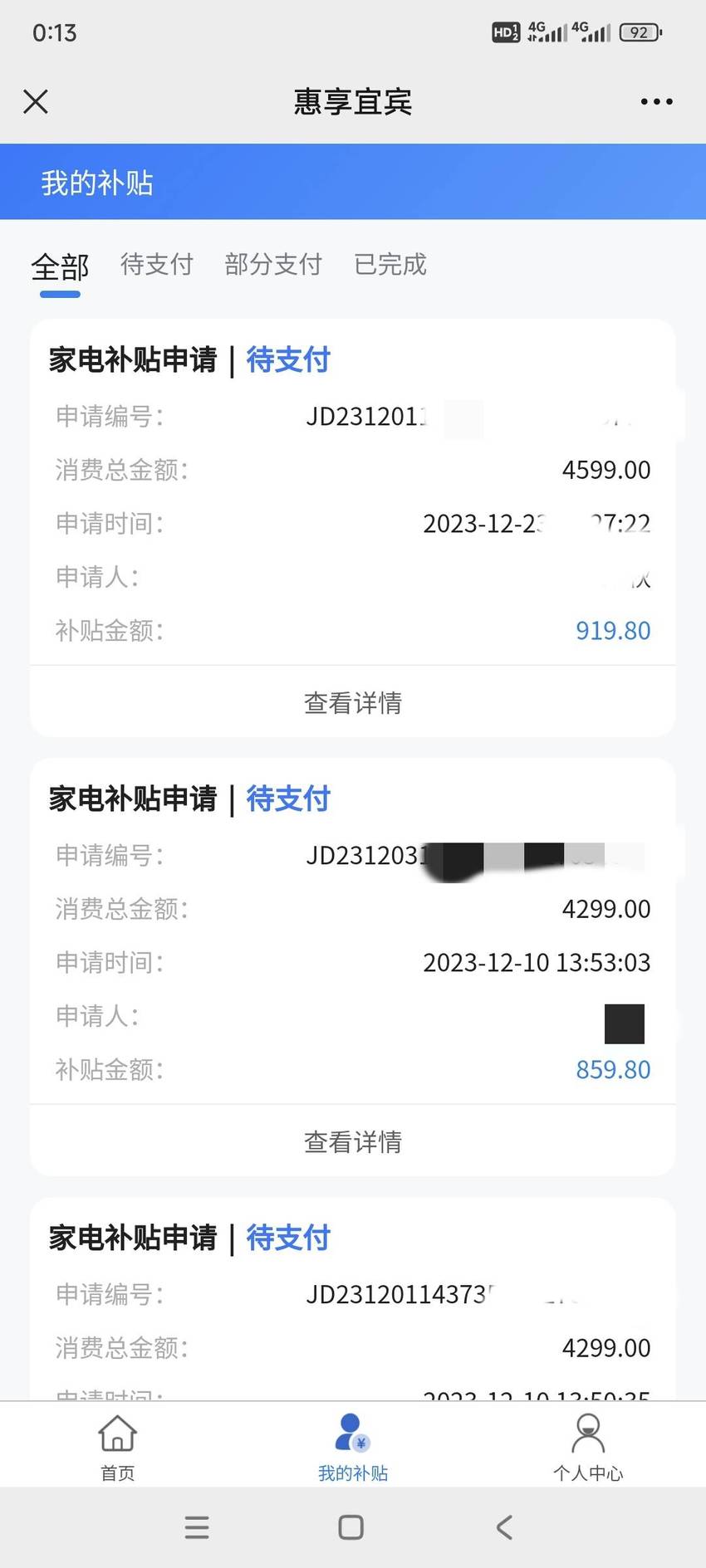Screen dimensions: 706x1568
Task: Open the system recent apps button
Action: [x=197, y=1527]
